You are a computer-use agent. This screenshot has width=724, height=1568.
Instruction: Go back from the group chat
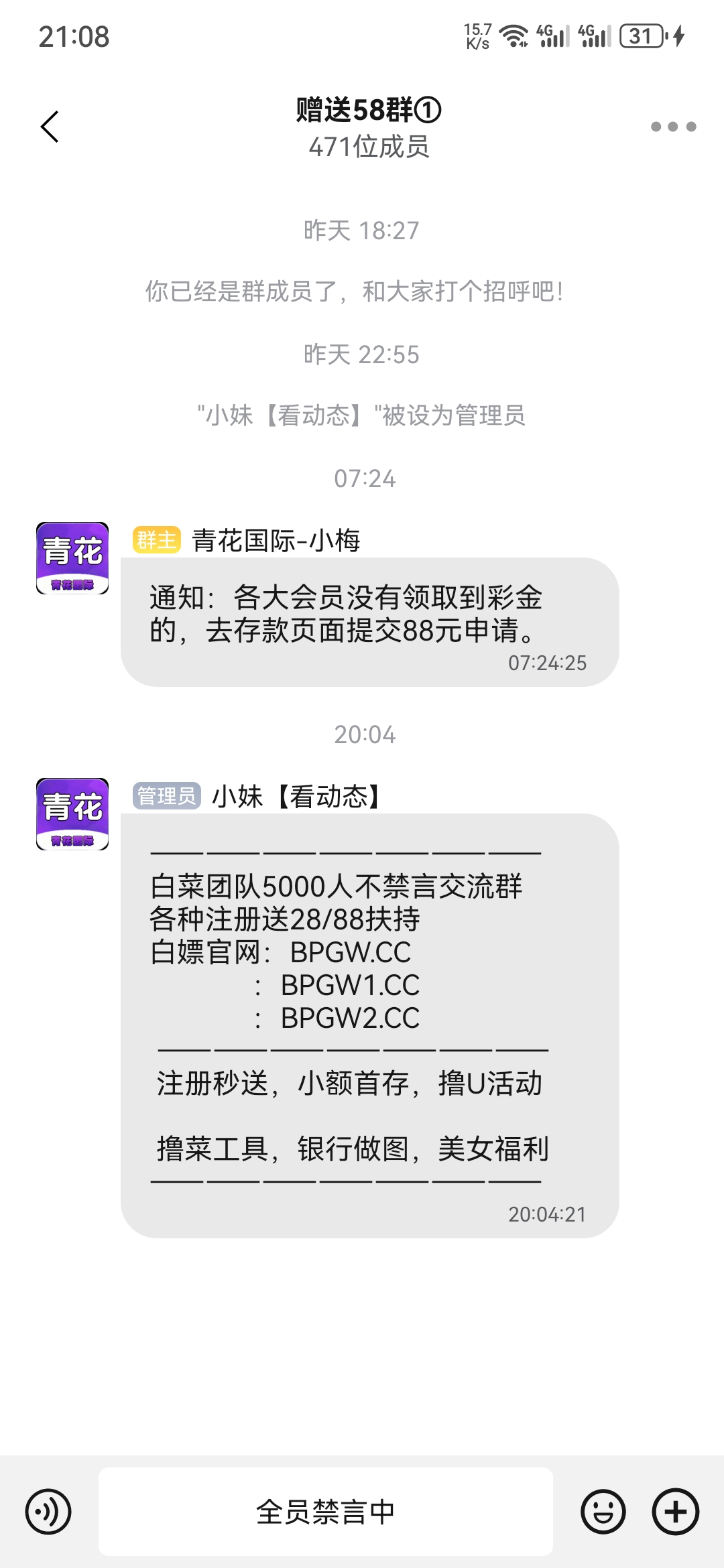[x=50, y=127]
